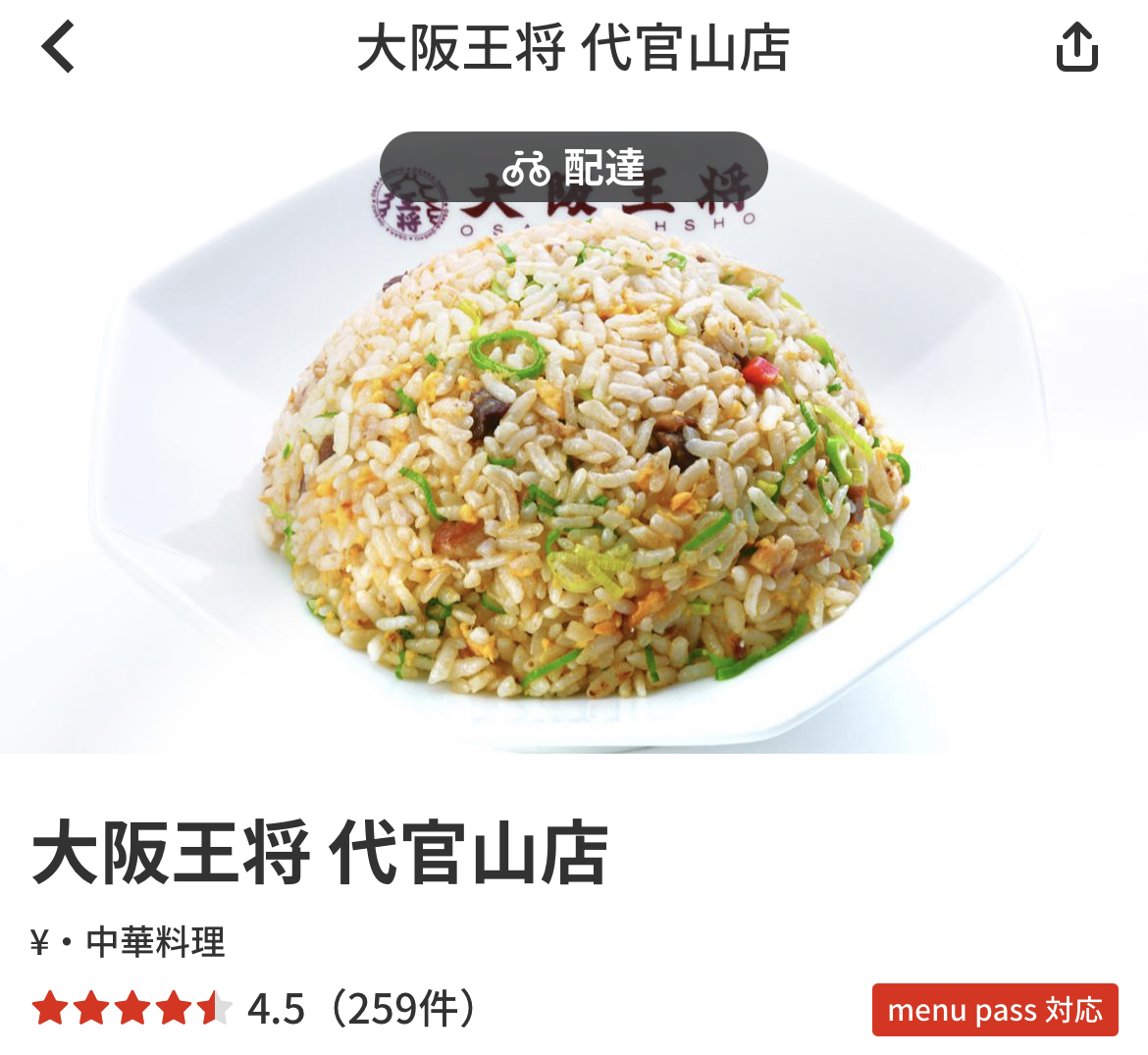Open the 4.5 rating reviews (259件)
Viewport: 1148px width, 1055px height.
[255, 1008]
